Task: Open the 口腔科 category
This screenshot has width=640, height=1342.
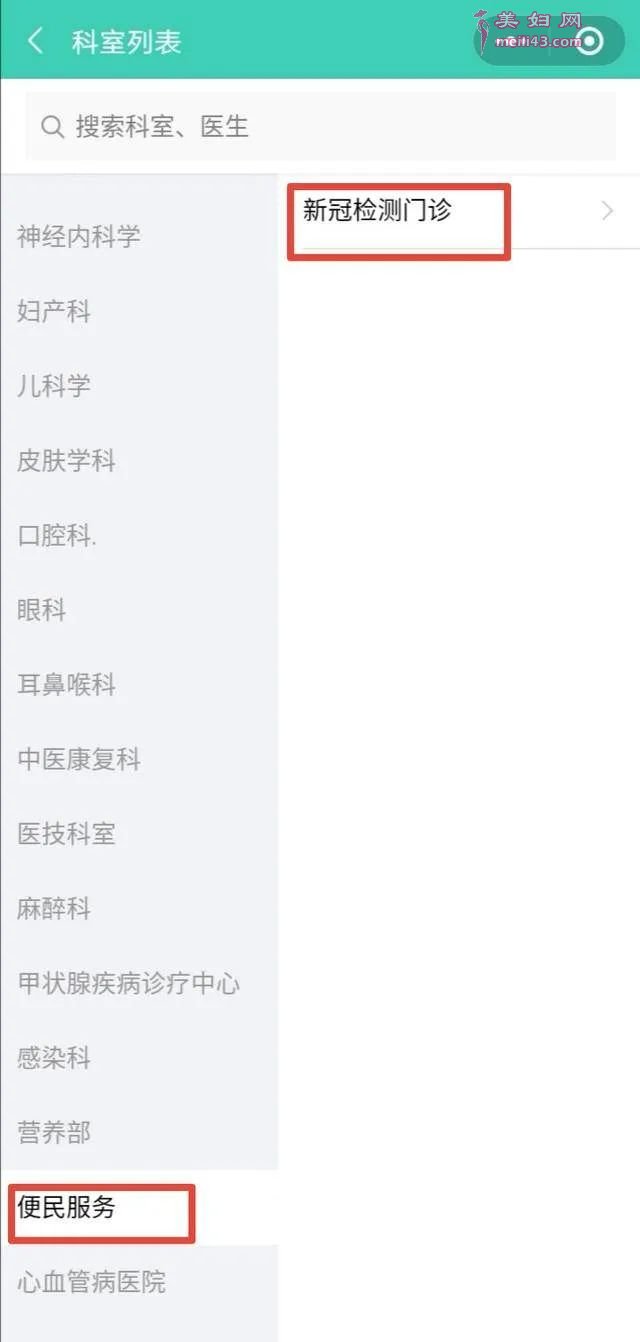Action: pos(57,536)
